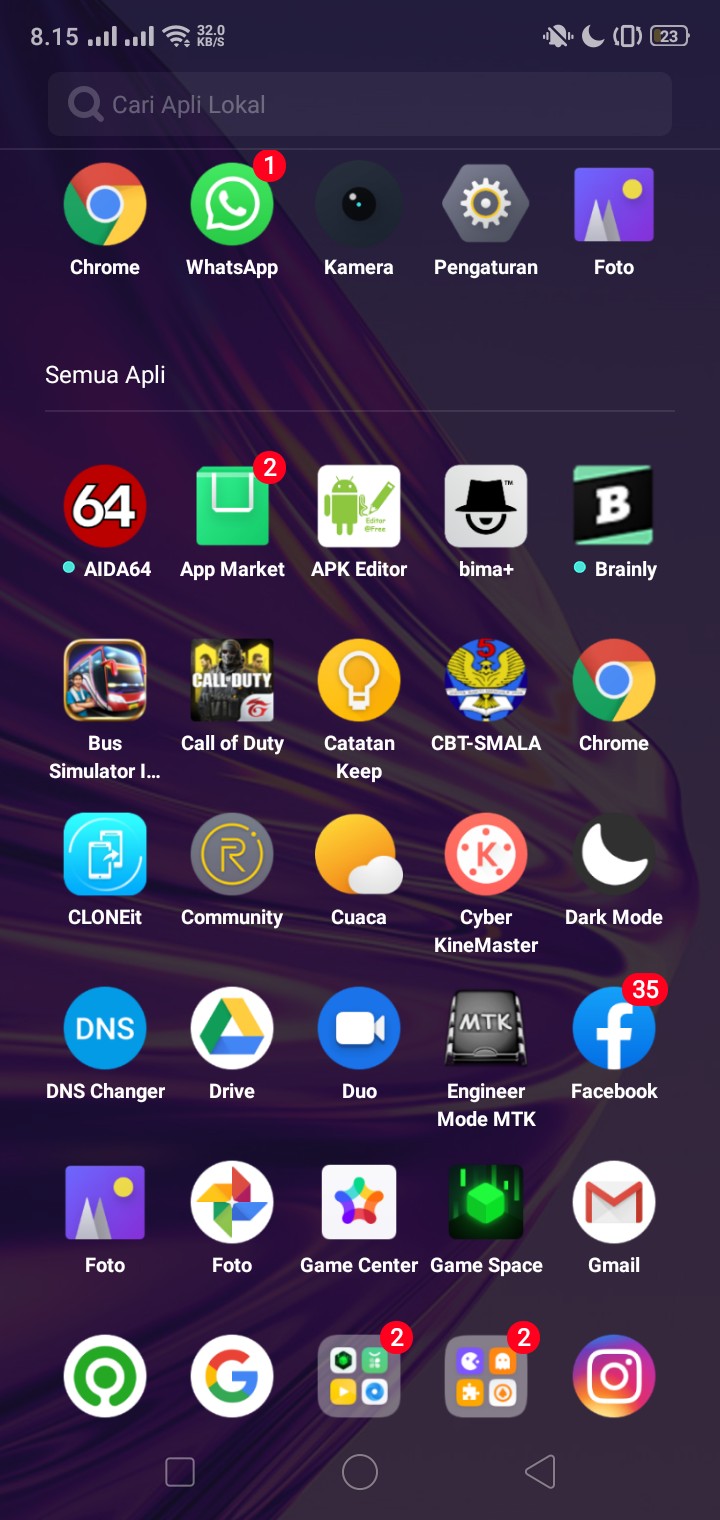Launch Call of Duty

pos(232,680)
